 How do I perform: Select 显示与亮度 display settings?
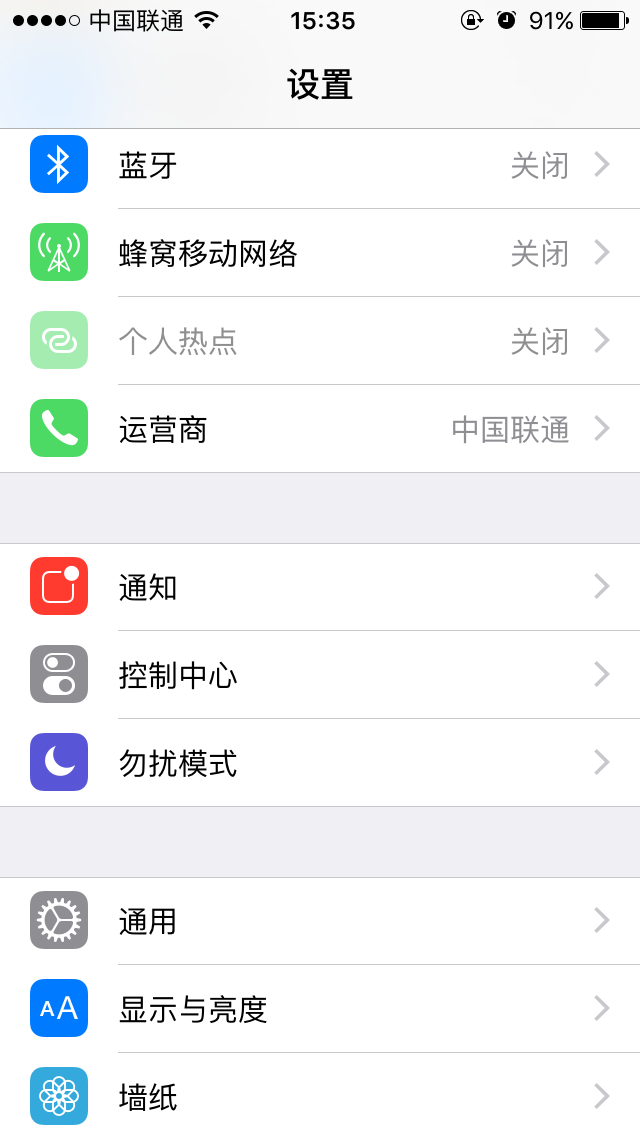click(x=320, y=1008)
